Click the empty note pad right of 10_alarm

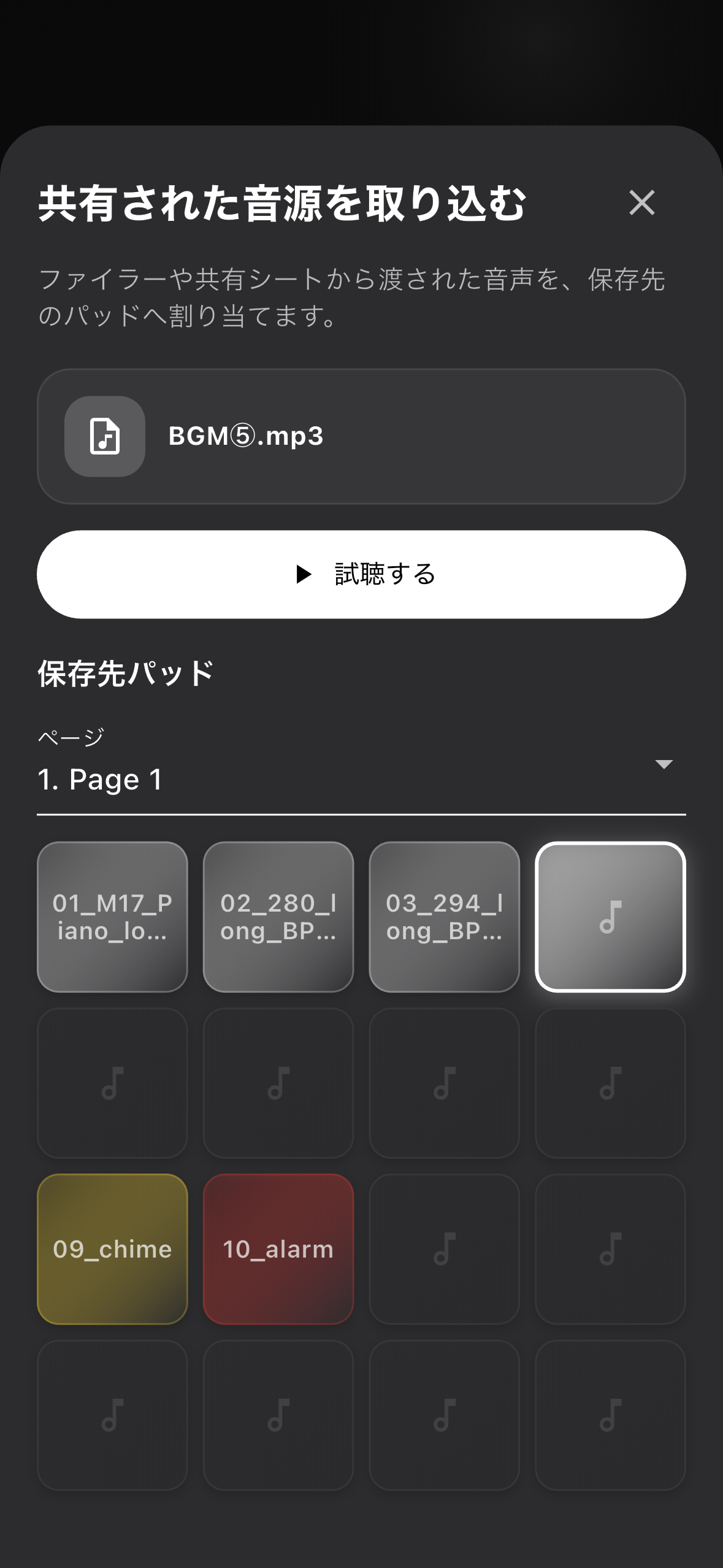[x=445, y=1248]
